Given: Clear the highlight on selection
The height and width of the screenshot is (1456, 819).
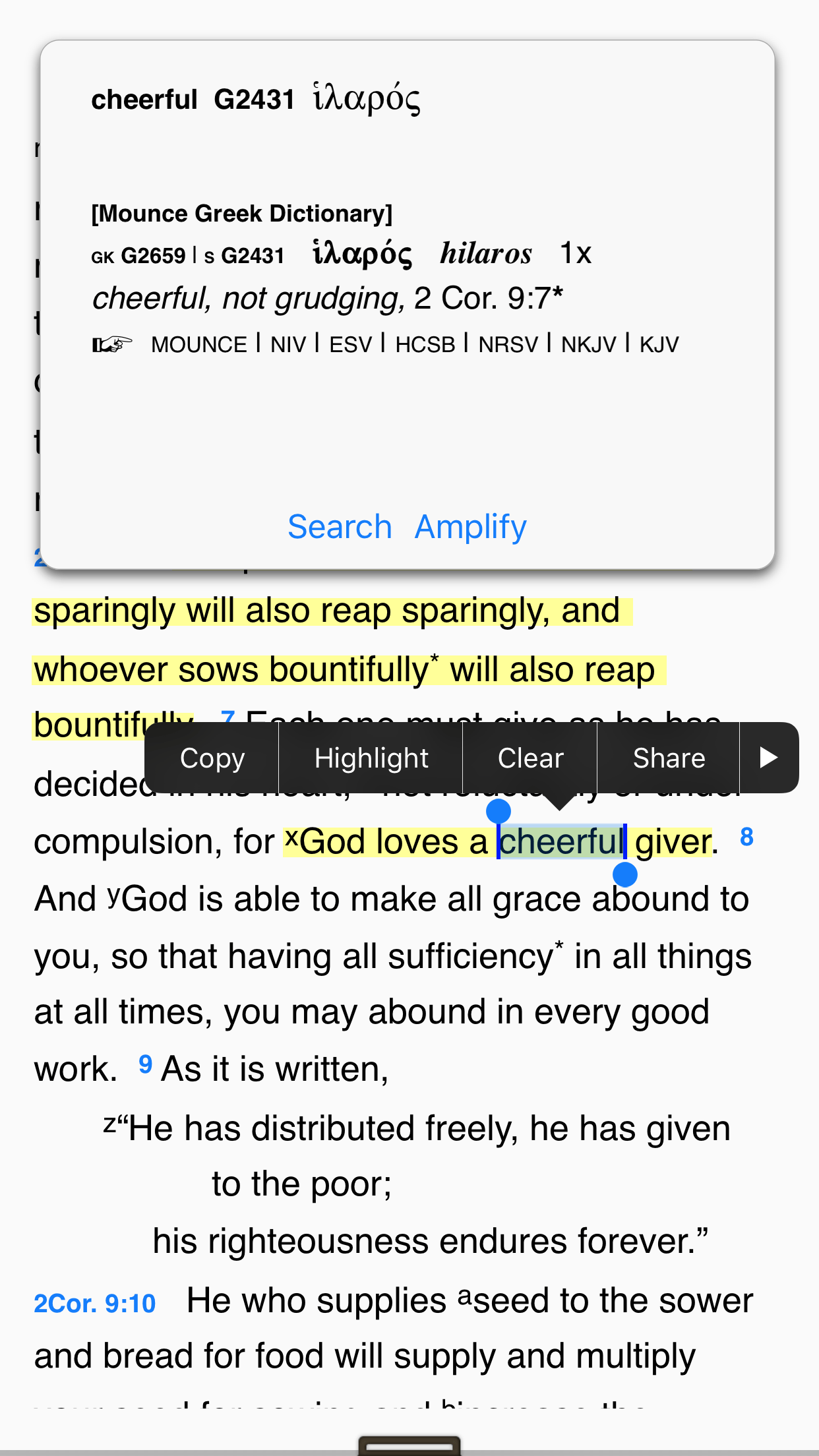Looking at the screenshot, I should [530, 758].
